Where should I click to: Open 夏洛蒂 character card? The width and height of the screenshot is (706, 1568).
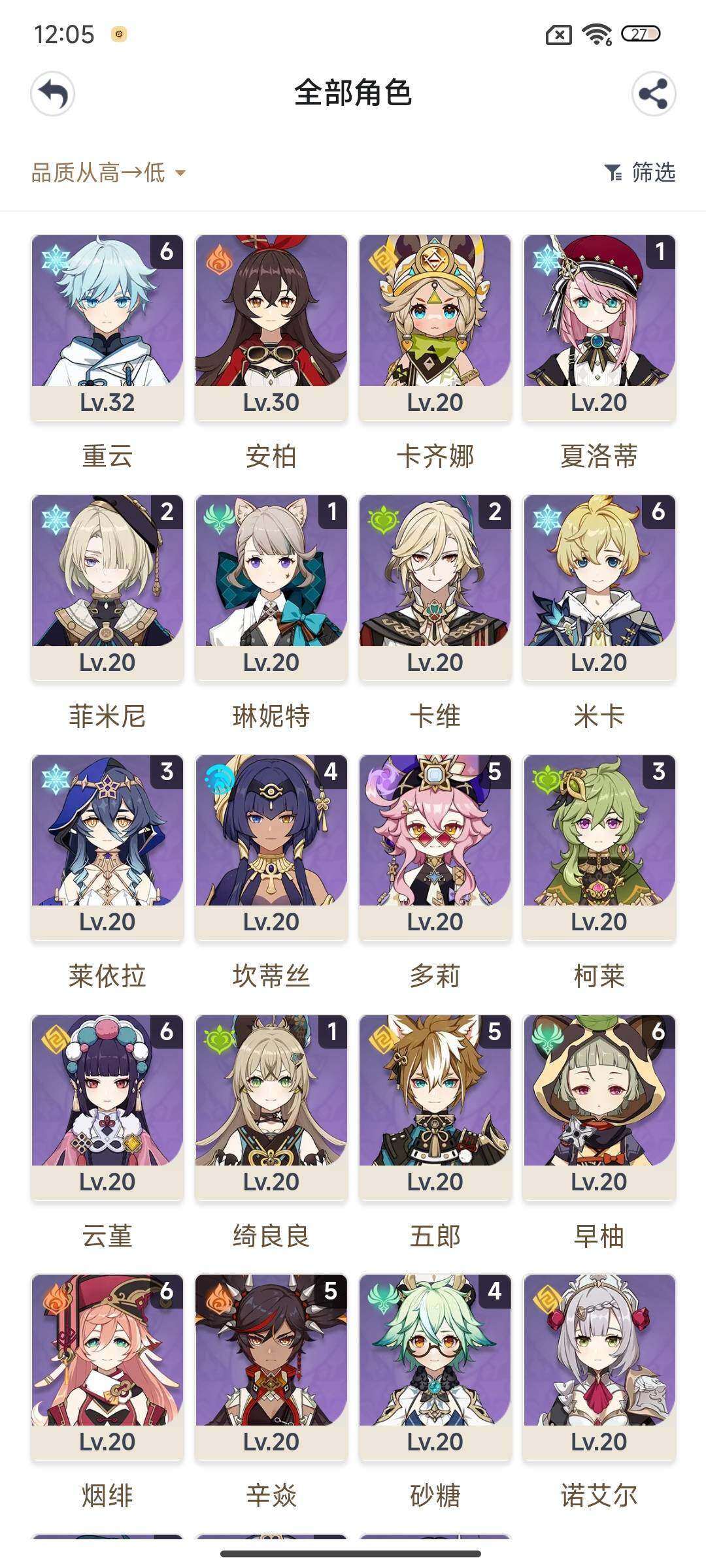click(x=599, y=327)
